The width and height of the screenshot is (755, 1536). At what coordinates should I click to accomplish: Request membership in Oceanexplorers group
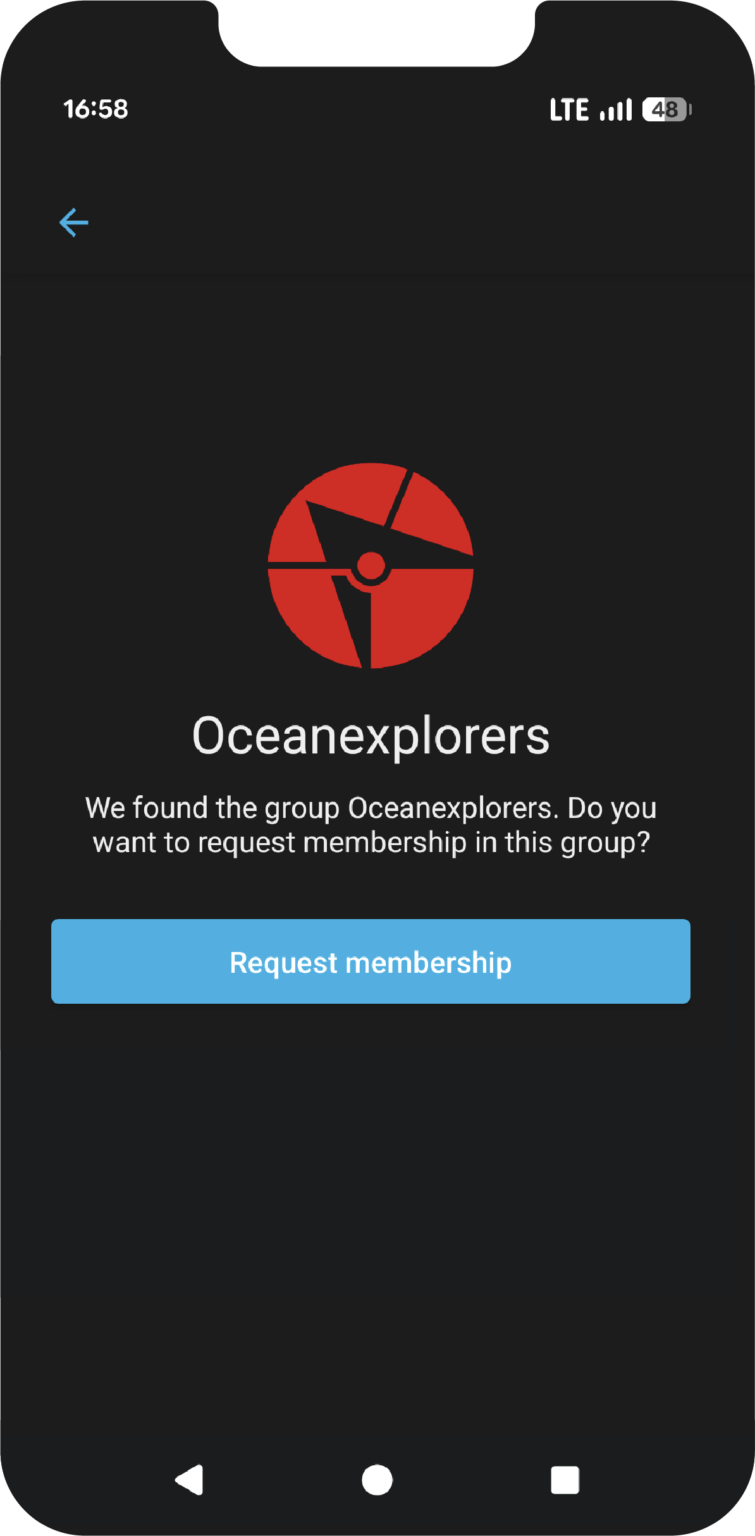point(370,961)
